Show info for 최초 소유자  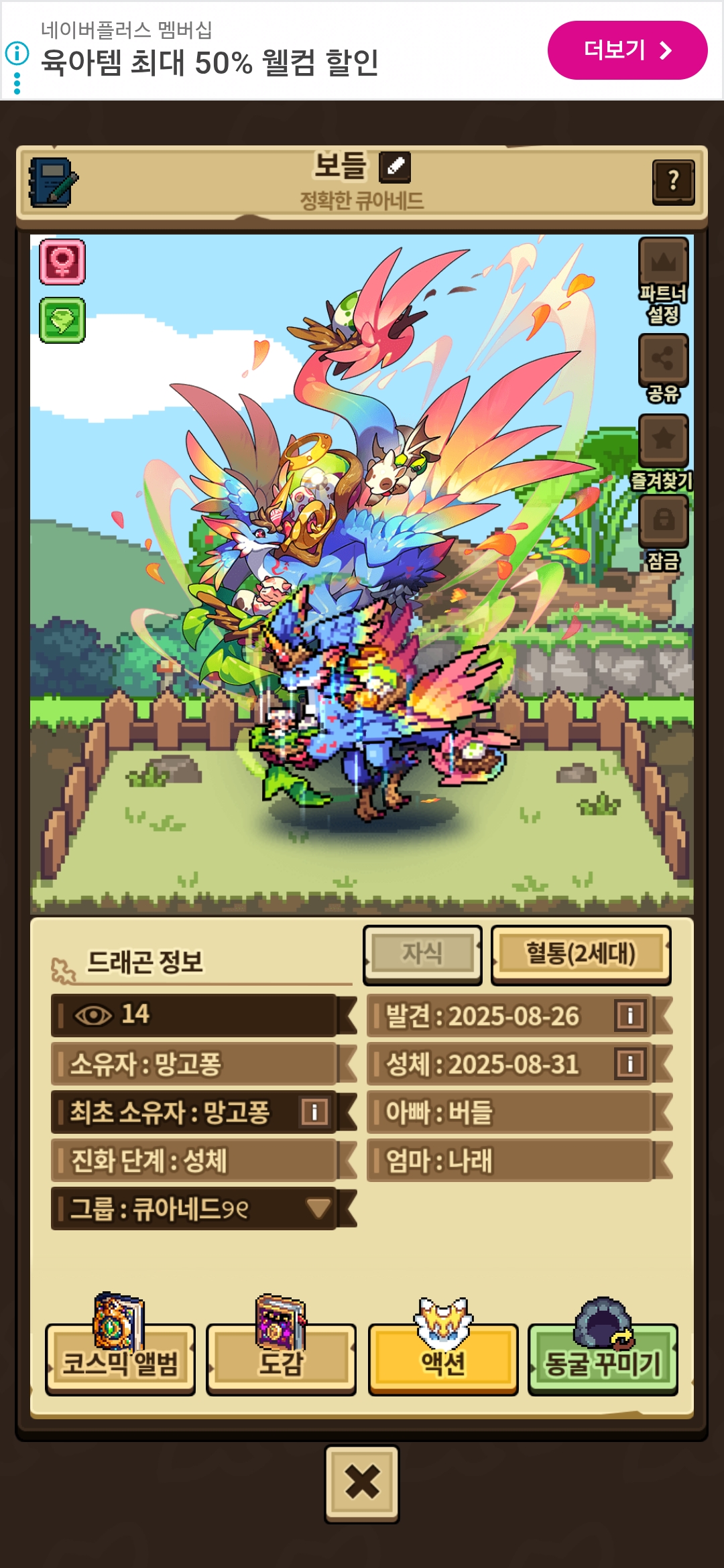(314, 1112)
